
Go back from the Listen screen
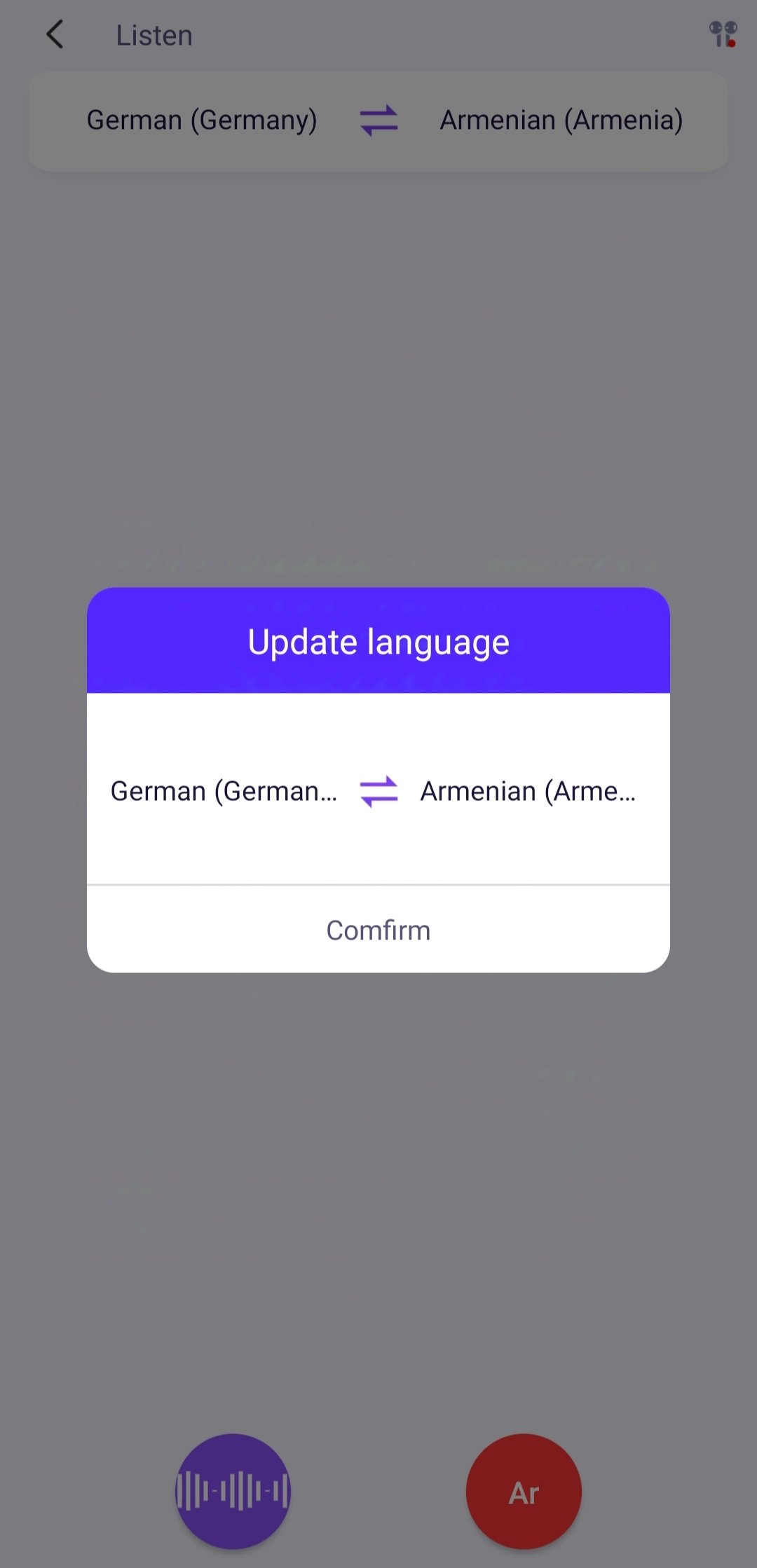55,35
